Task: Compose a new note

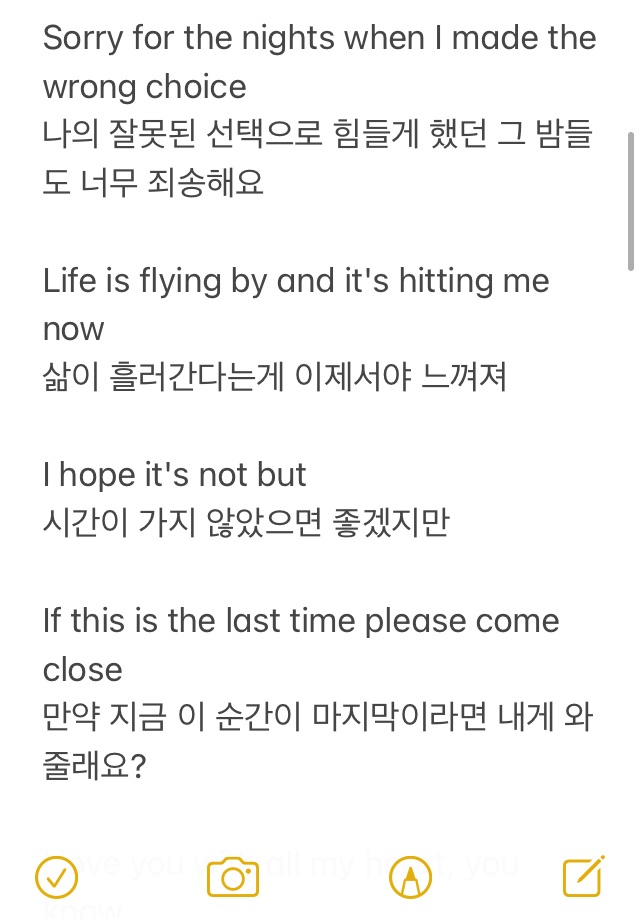Action: point(582,876)
